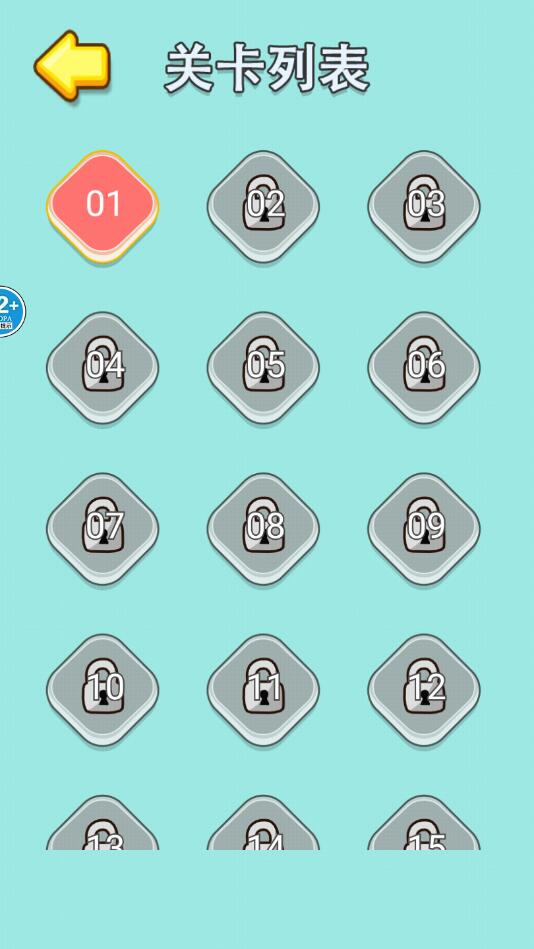This screenshot has width=534, height=949.
Task: Tap the yellow back arrow
Action: 73,65
